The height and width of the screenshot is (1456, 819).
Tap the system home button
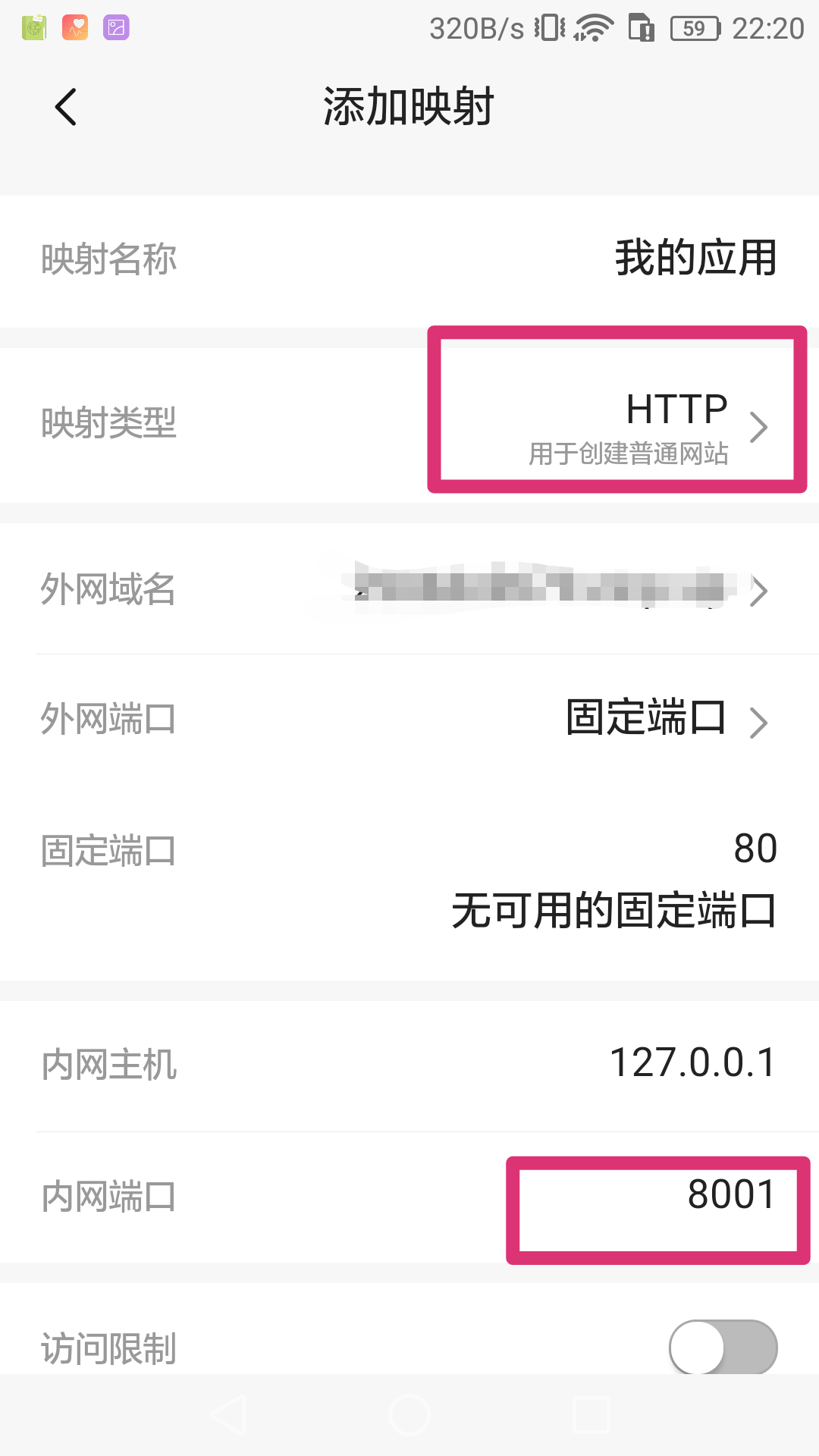pos(409,1415)
